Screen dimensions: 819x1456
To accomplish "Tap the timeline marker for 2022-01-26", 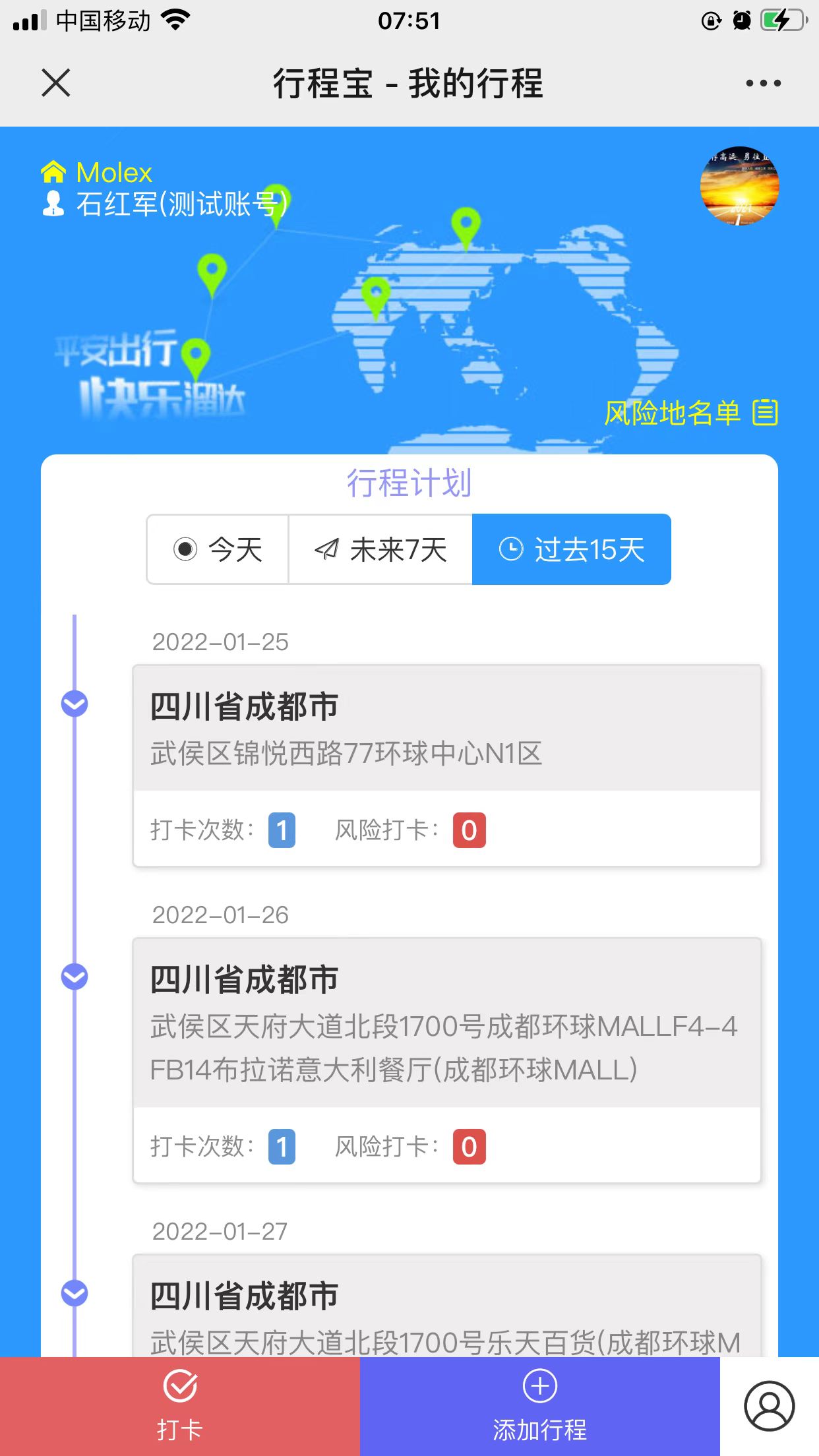I will 75,977.
